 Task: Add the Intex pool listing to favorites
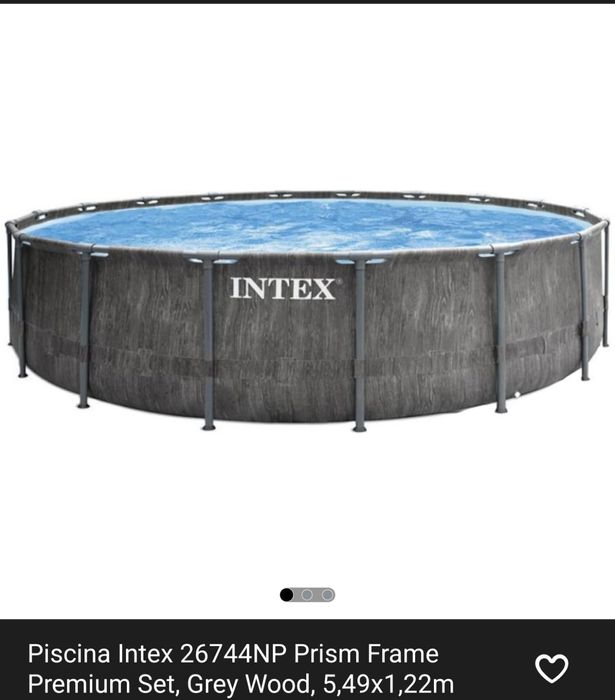tap(551, 668)
